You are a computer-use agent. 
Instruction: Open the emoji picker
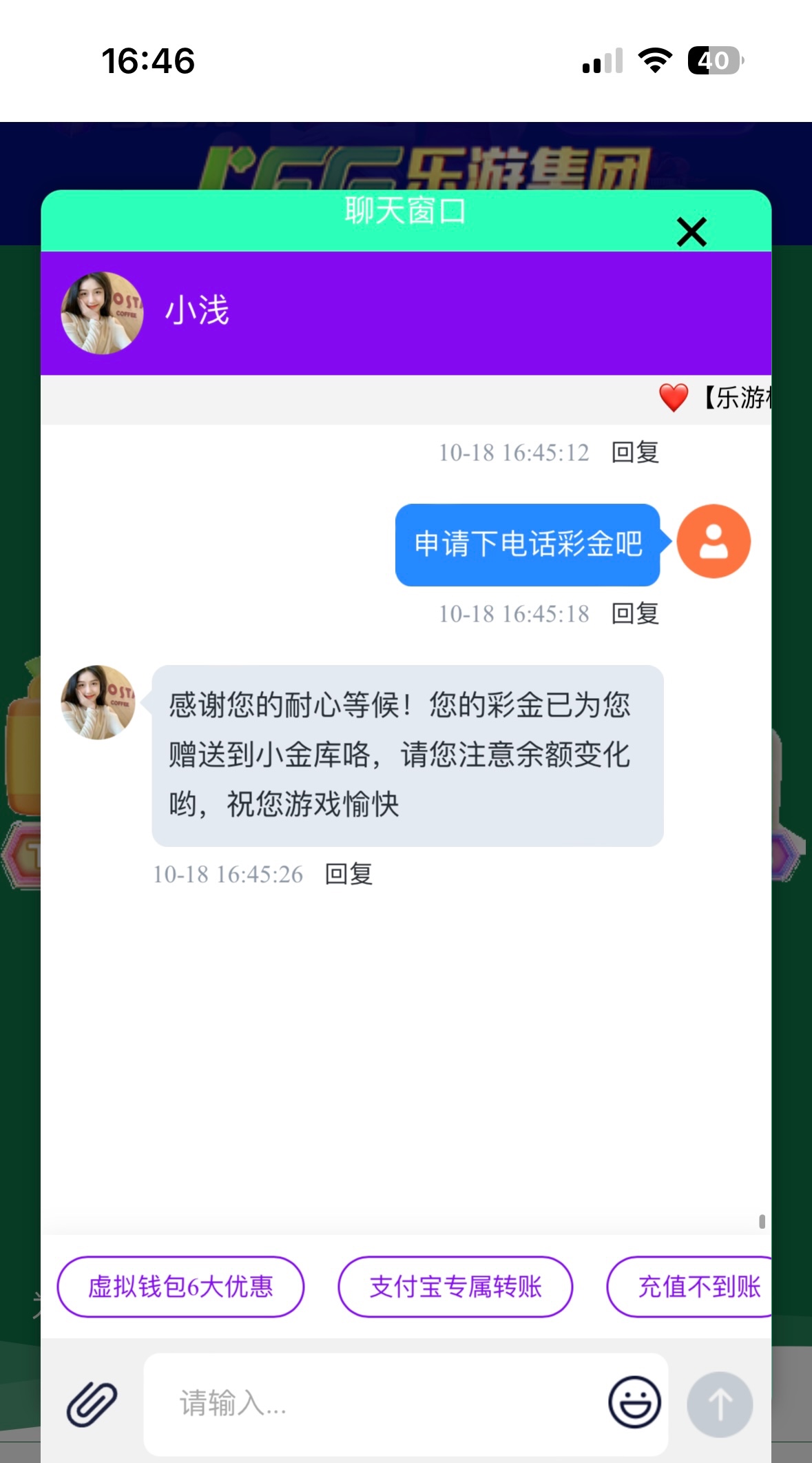pyautogui.click(x=634, y=1402)
